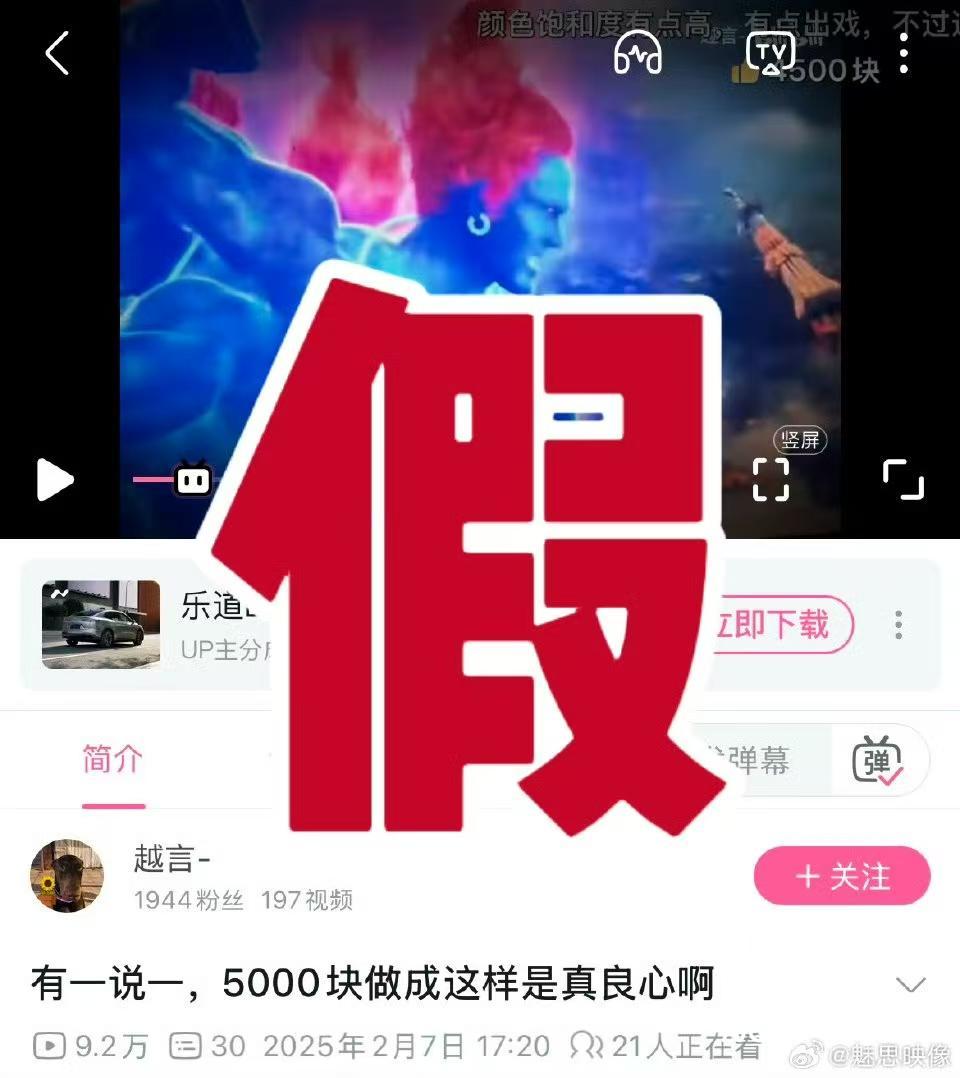The width and height of the screenshot is (960, 1078).
Task: Follow 越言- with the 关注 button
Action: point(842,876)
